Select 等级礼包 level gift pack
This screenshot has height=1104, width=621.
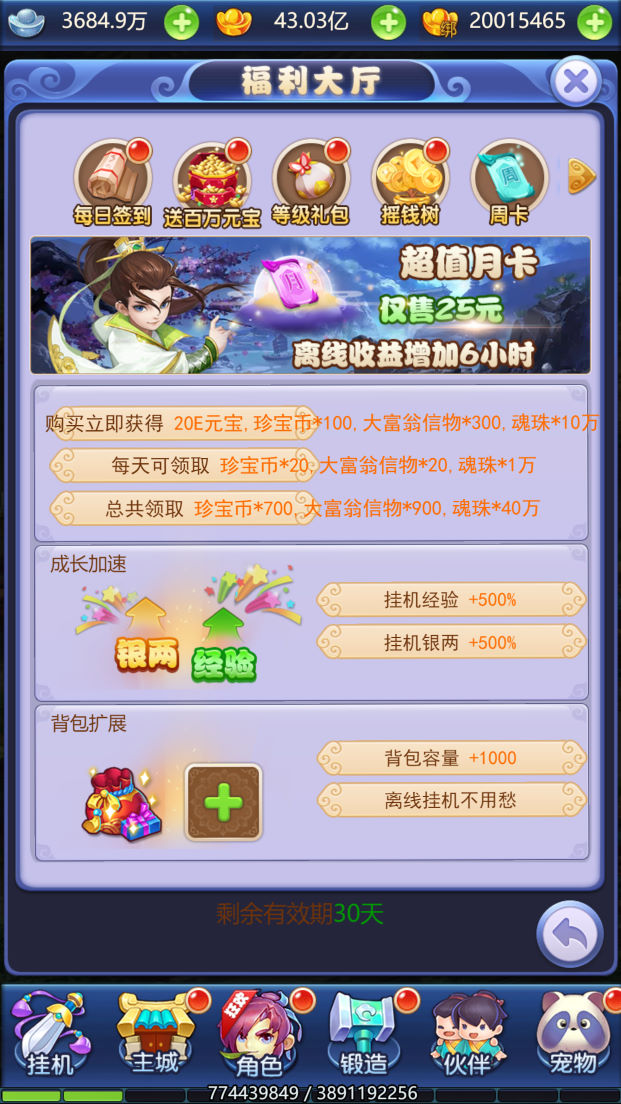click(310, 182)
